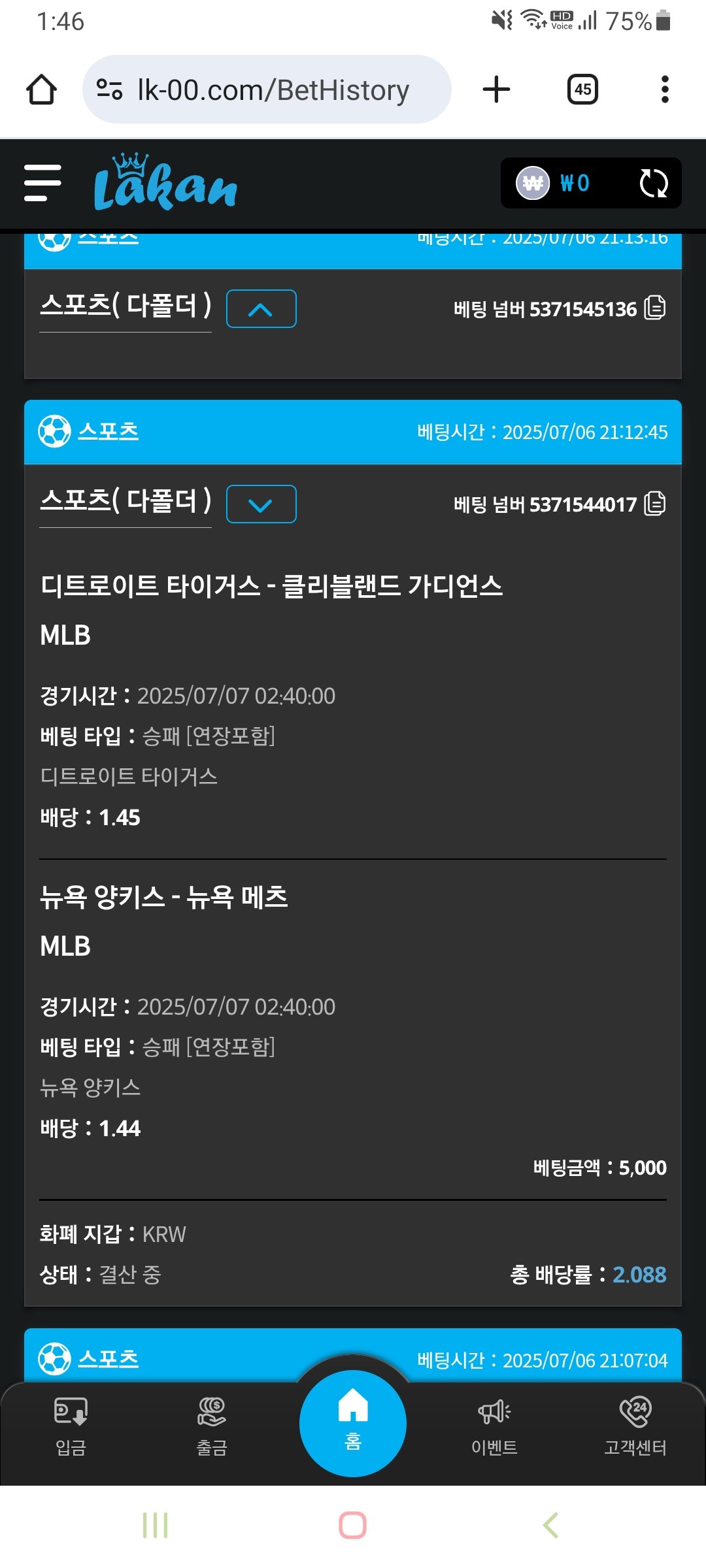Open a new browser tab
Image resolution: width=706 pixels, height=1568 pixels.
496,90
